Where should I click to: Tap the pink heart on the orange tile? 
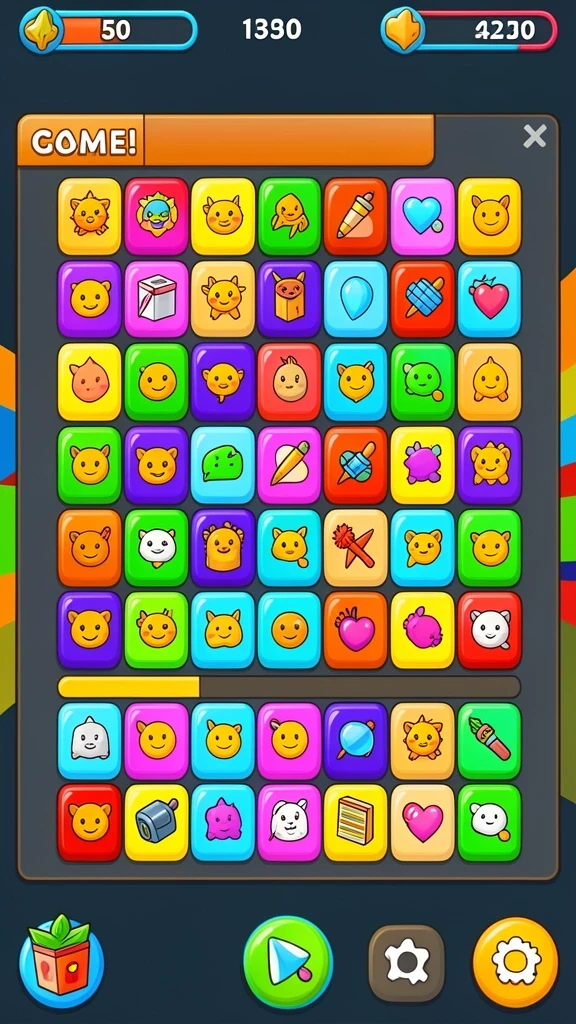tap(356, 630)
